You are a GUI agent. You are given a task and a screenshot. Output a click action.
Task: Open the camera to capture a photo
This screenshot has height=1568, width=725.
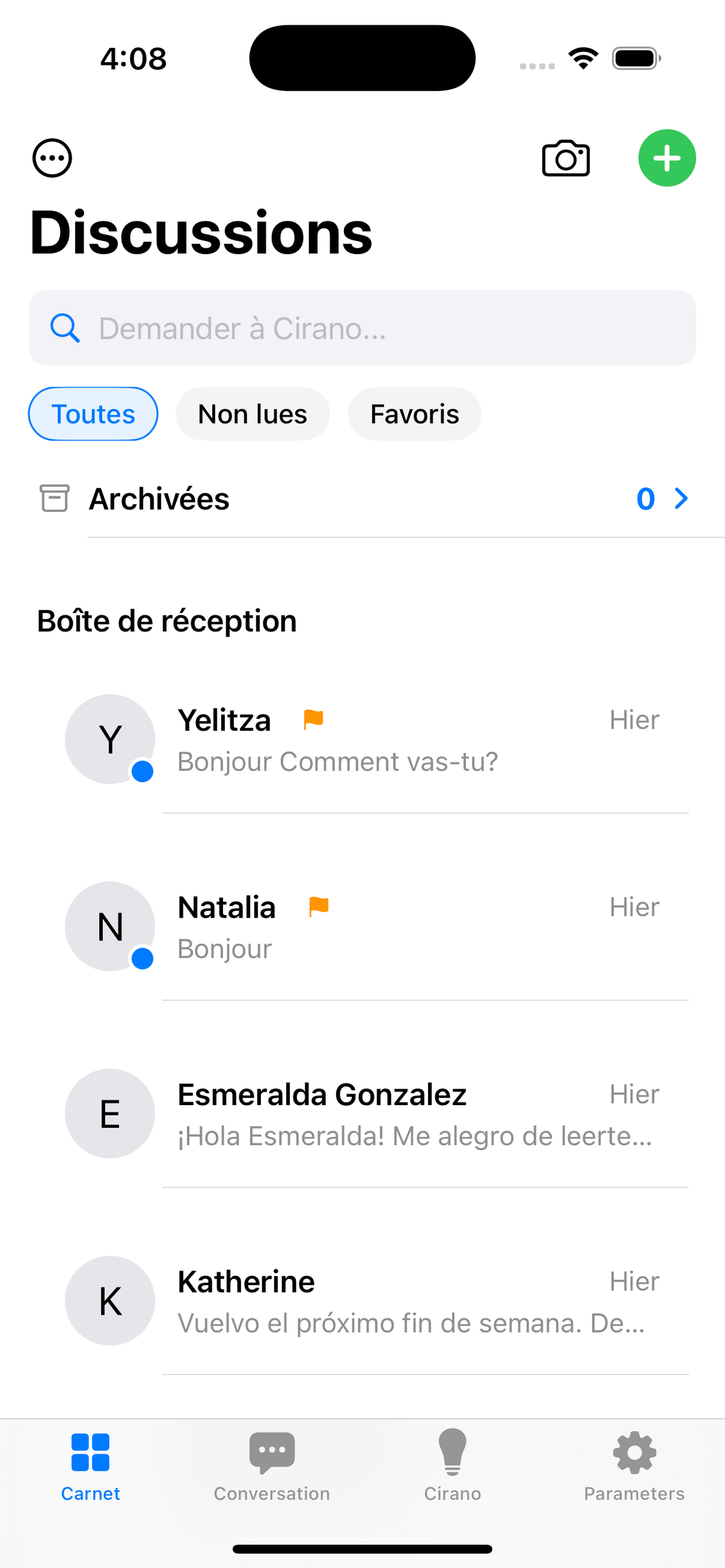point(566,158)
